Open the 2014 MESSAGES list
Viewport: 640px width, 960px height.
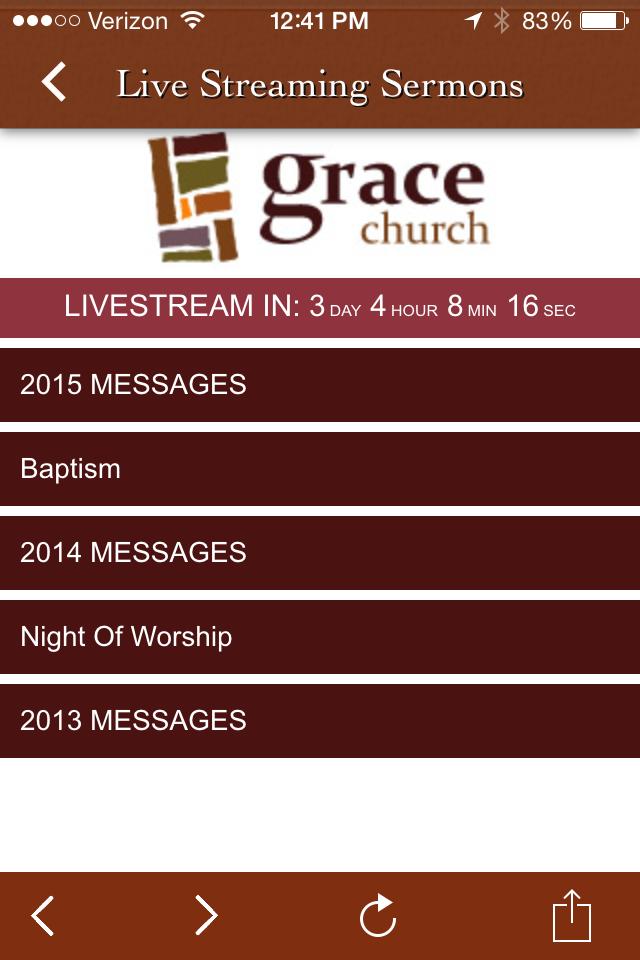tap(320, 553)
